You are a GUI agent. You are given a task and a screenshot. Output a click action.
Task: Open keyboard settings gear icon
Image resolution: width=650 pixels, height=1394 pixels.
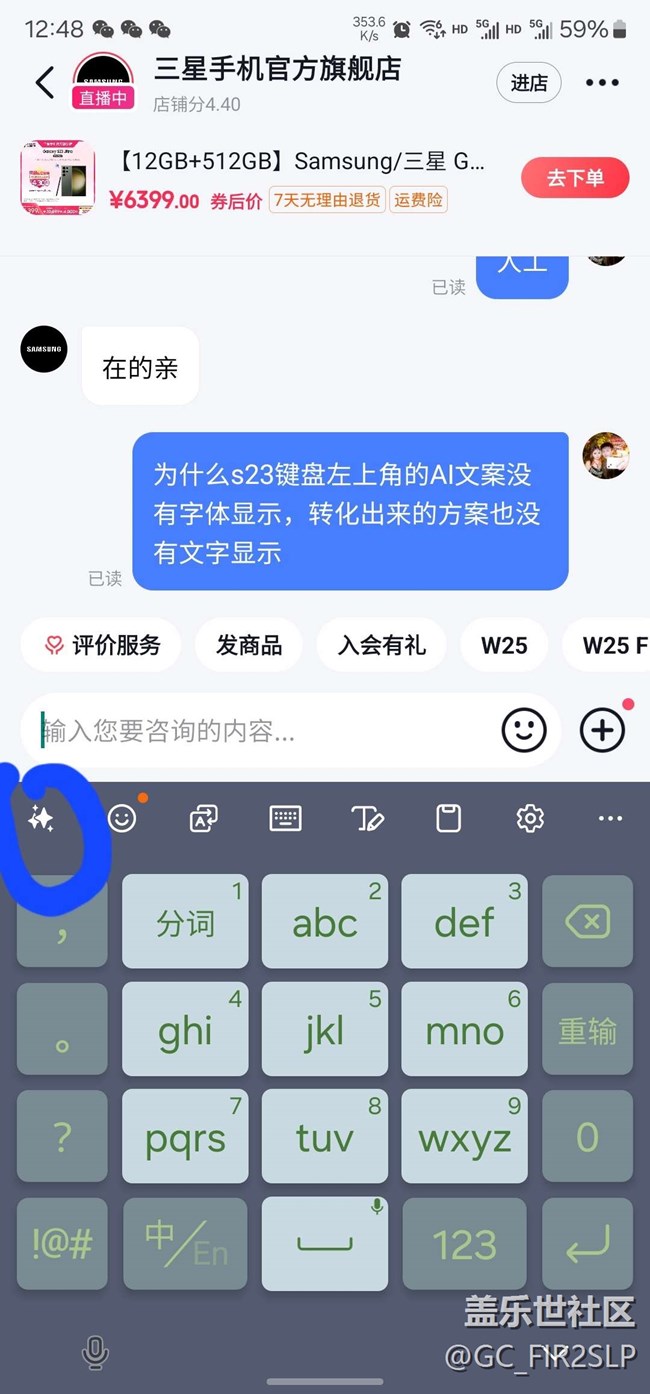click(529, 818)
